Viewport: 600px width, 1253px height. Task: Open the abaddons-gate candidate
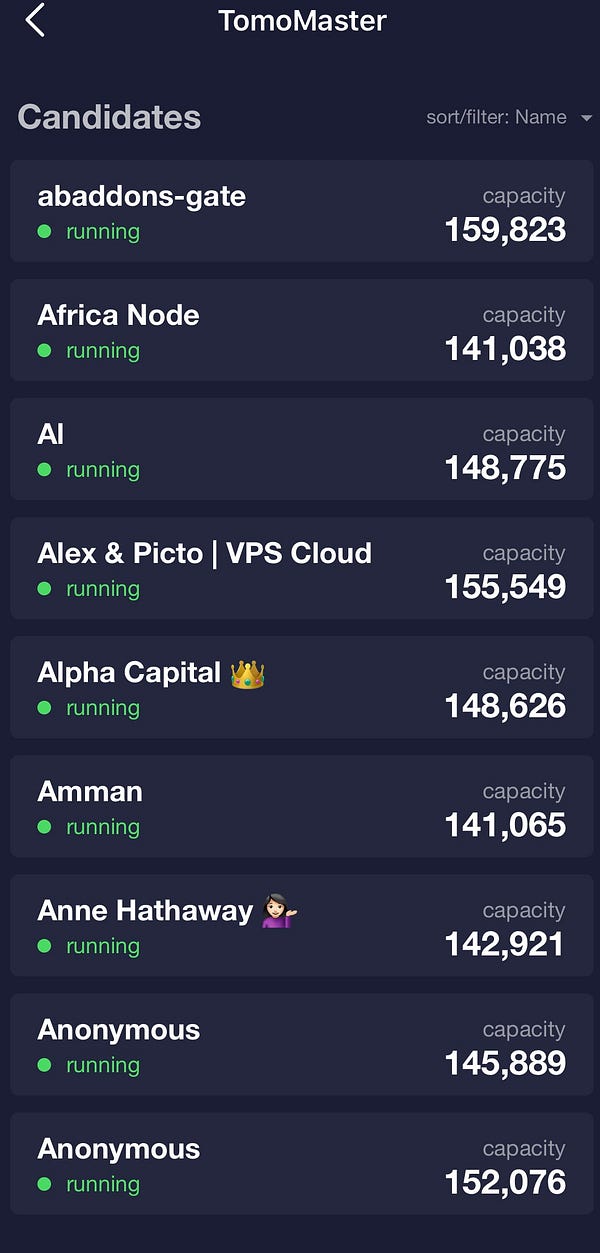click(301, 211)
